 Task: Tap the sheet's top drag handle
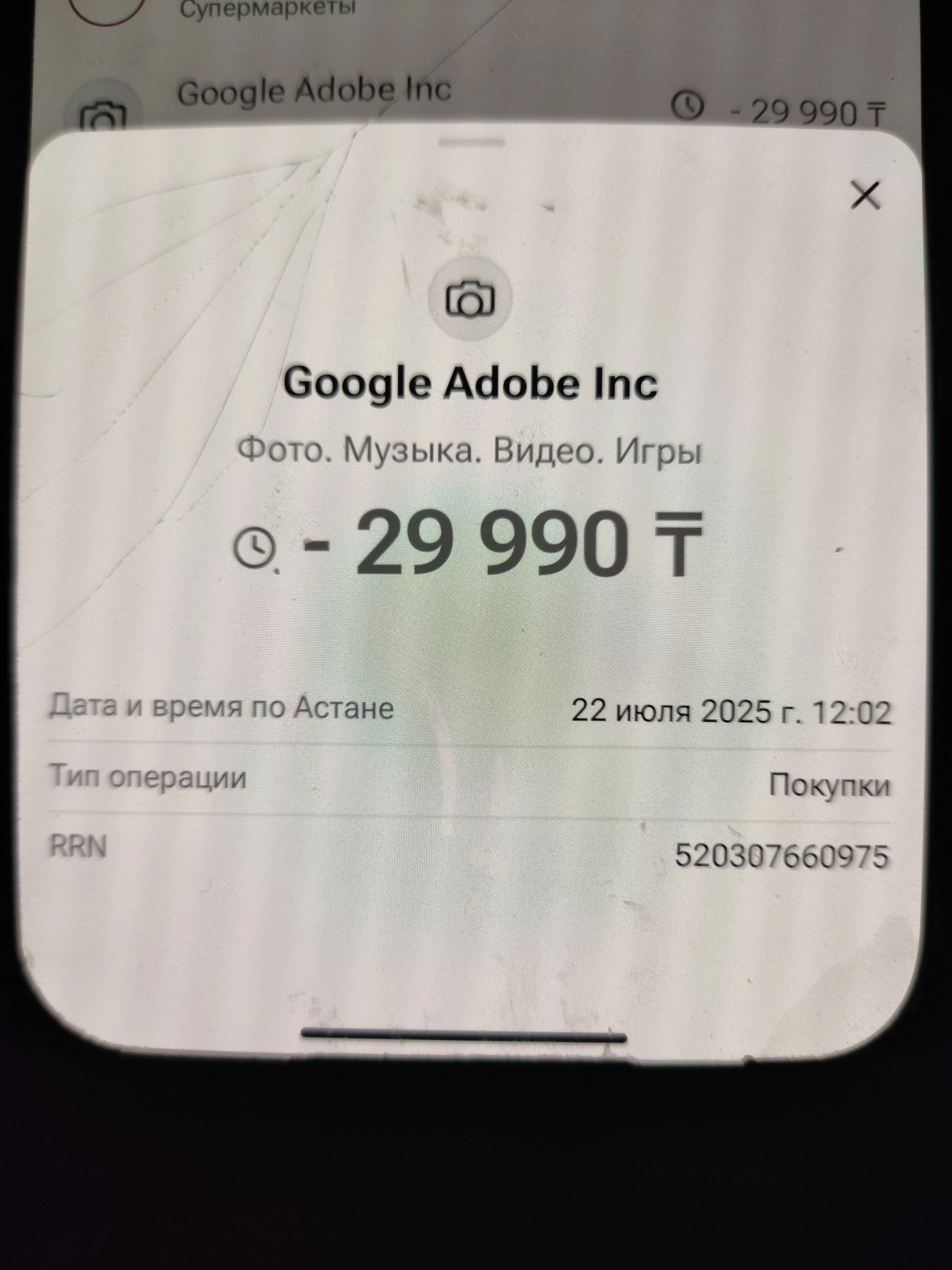click(x=471, y=142)
